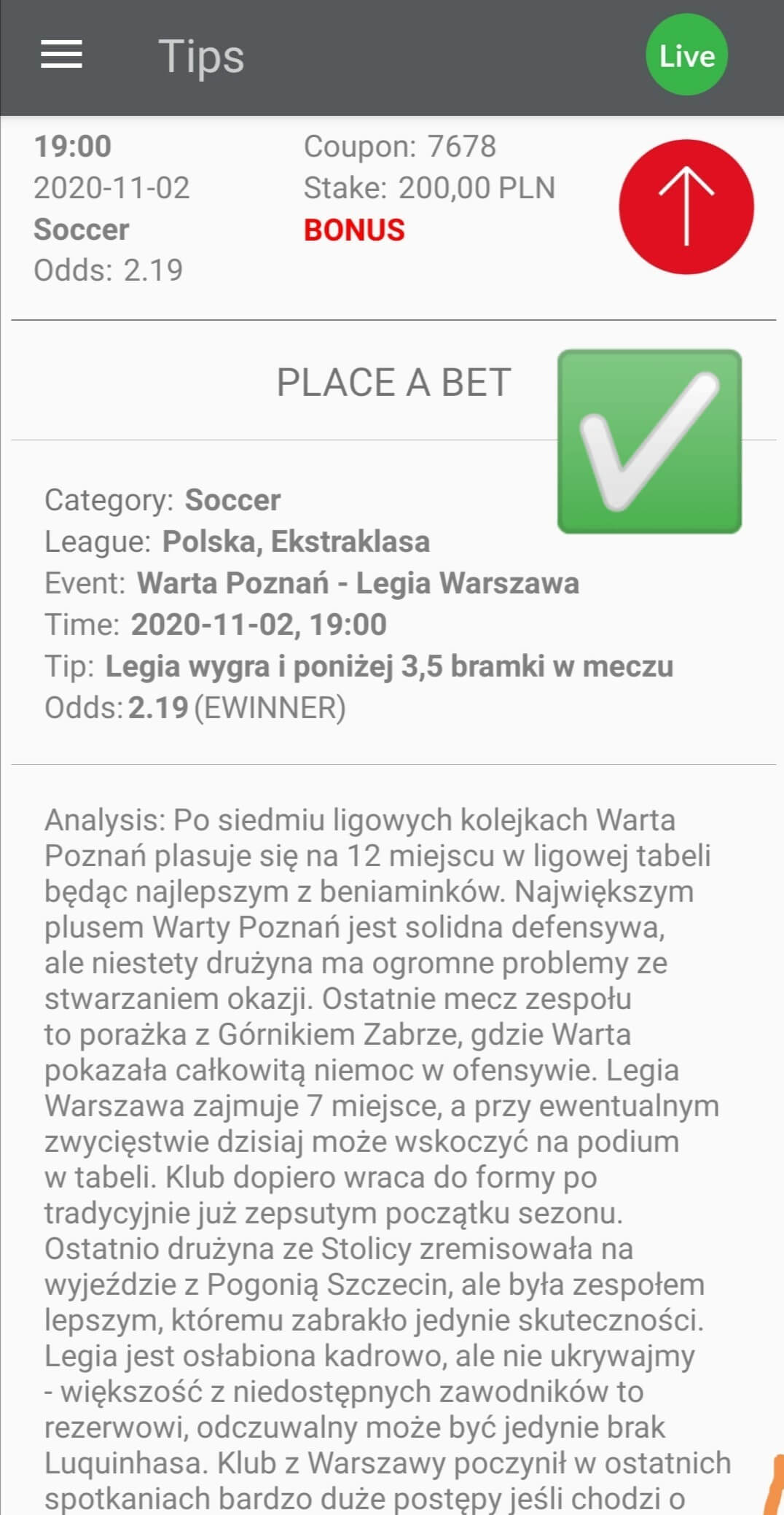784x1515 pixels.
Task: Open the hamburger navigation menu
Action: pyautogui.click(x=61, y=55)
